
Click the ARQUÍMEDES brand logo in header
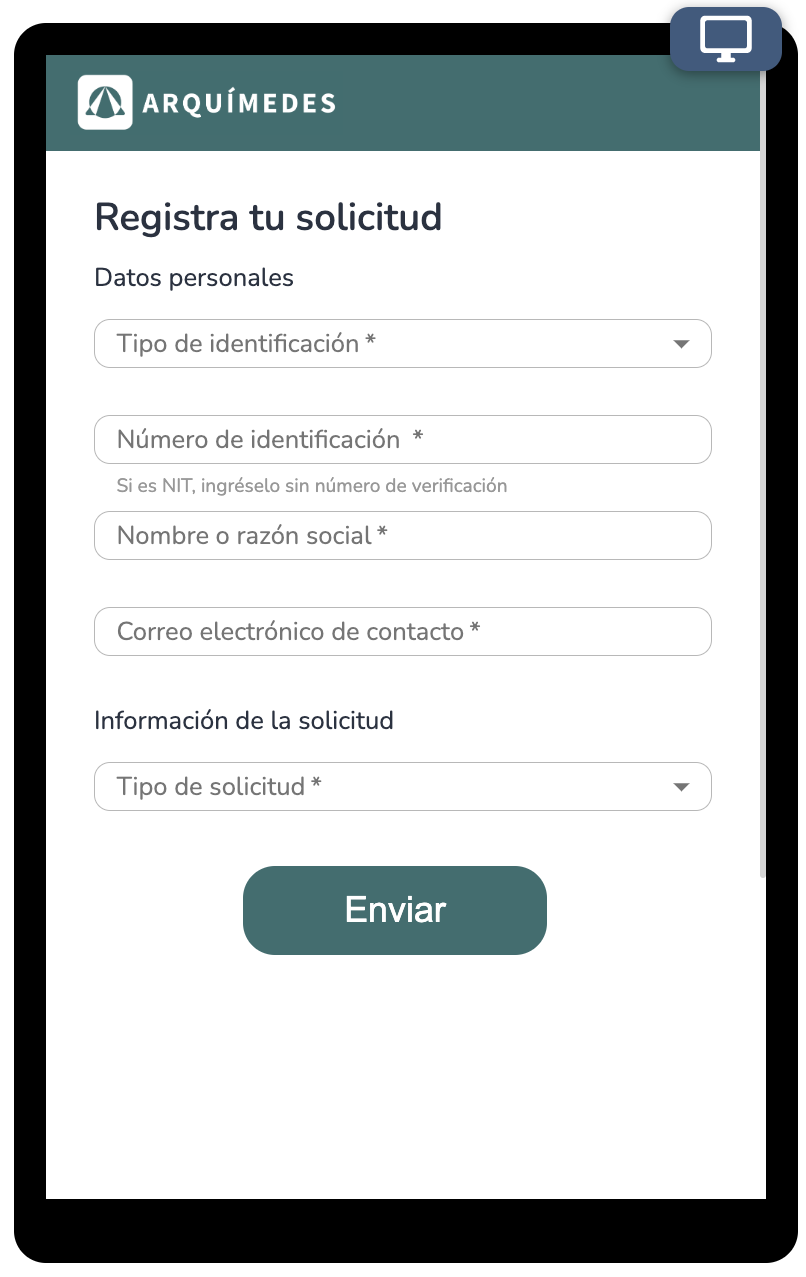[205, 101]
